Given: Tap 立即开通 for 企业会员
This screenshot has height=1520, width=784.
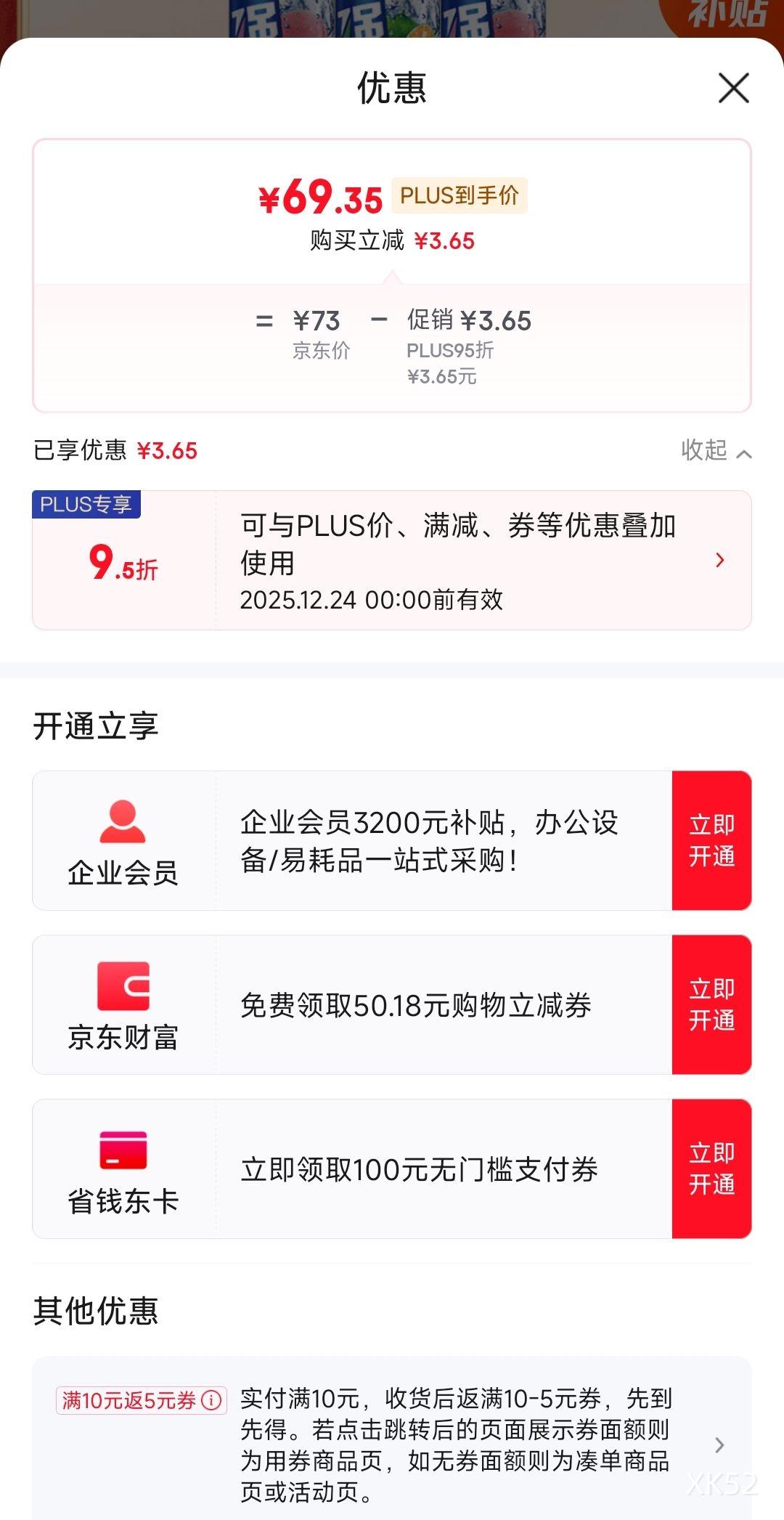Looking at the screenshot, I should click(711, 840).
